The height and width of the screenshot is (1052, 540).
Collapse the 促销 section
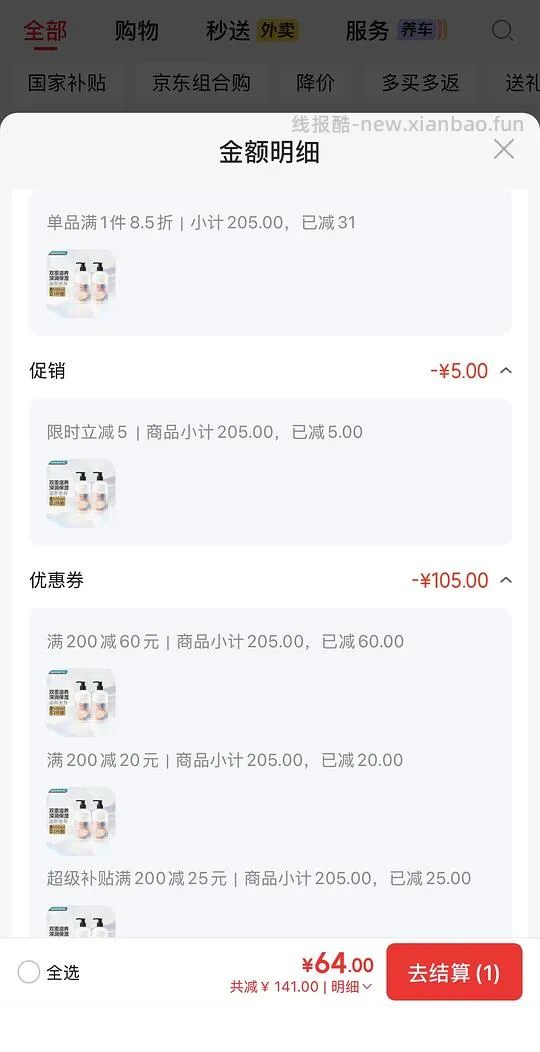coord(506,370)
